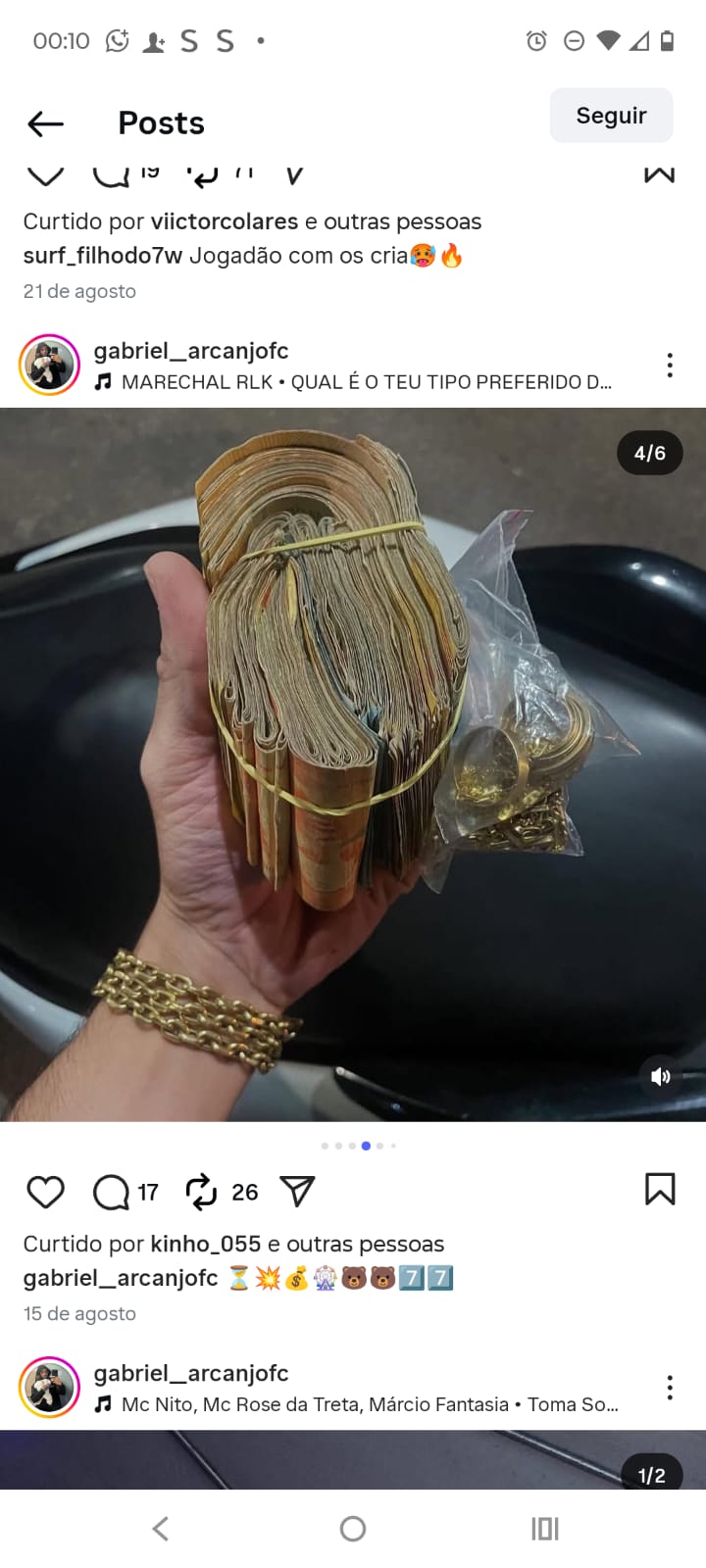The image size is (706, 1568).
Task: Open kinho_055 profile from liked-by line
Action: point(205,1244)
